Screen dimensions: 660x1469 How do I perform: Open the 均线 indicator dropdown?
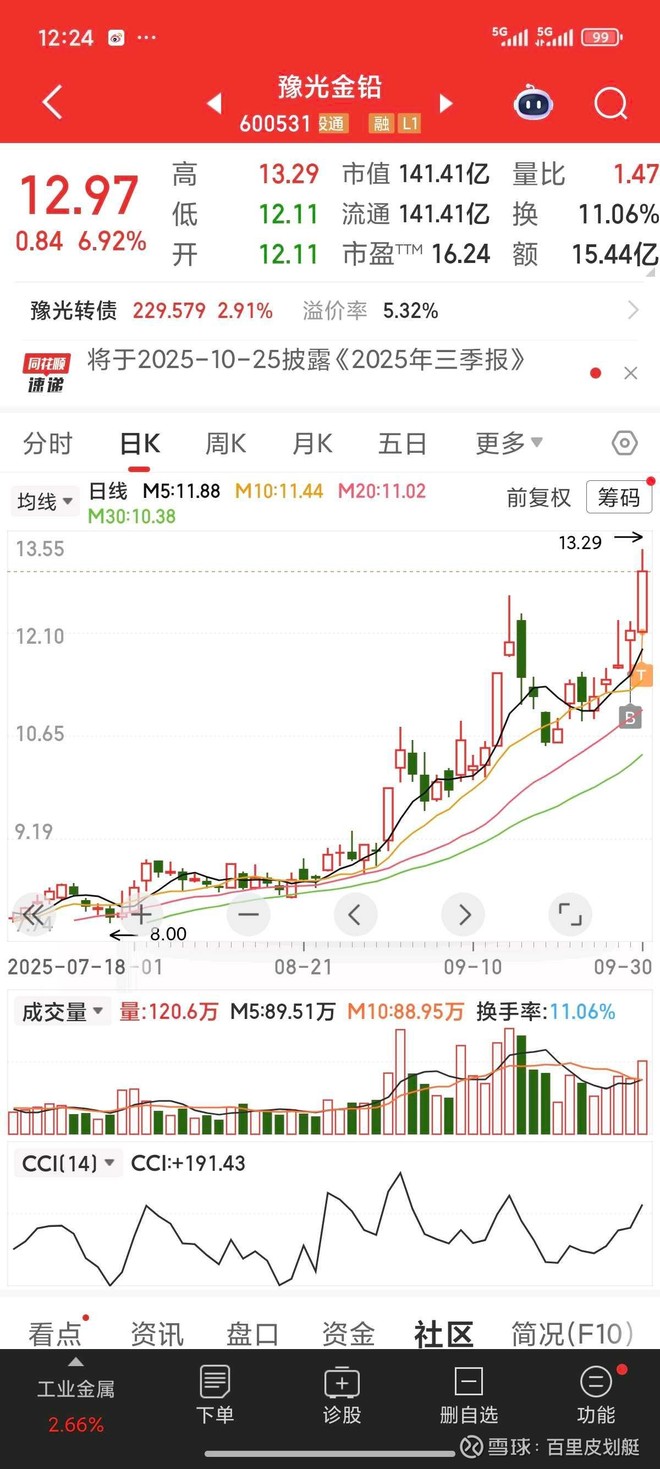[x=45, y=501]
